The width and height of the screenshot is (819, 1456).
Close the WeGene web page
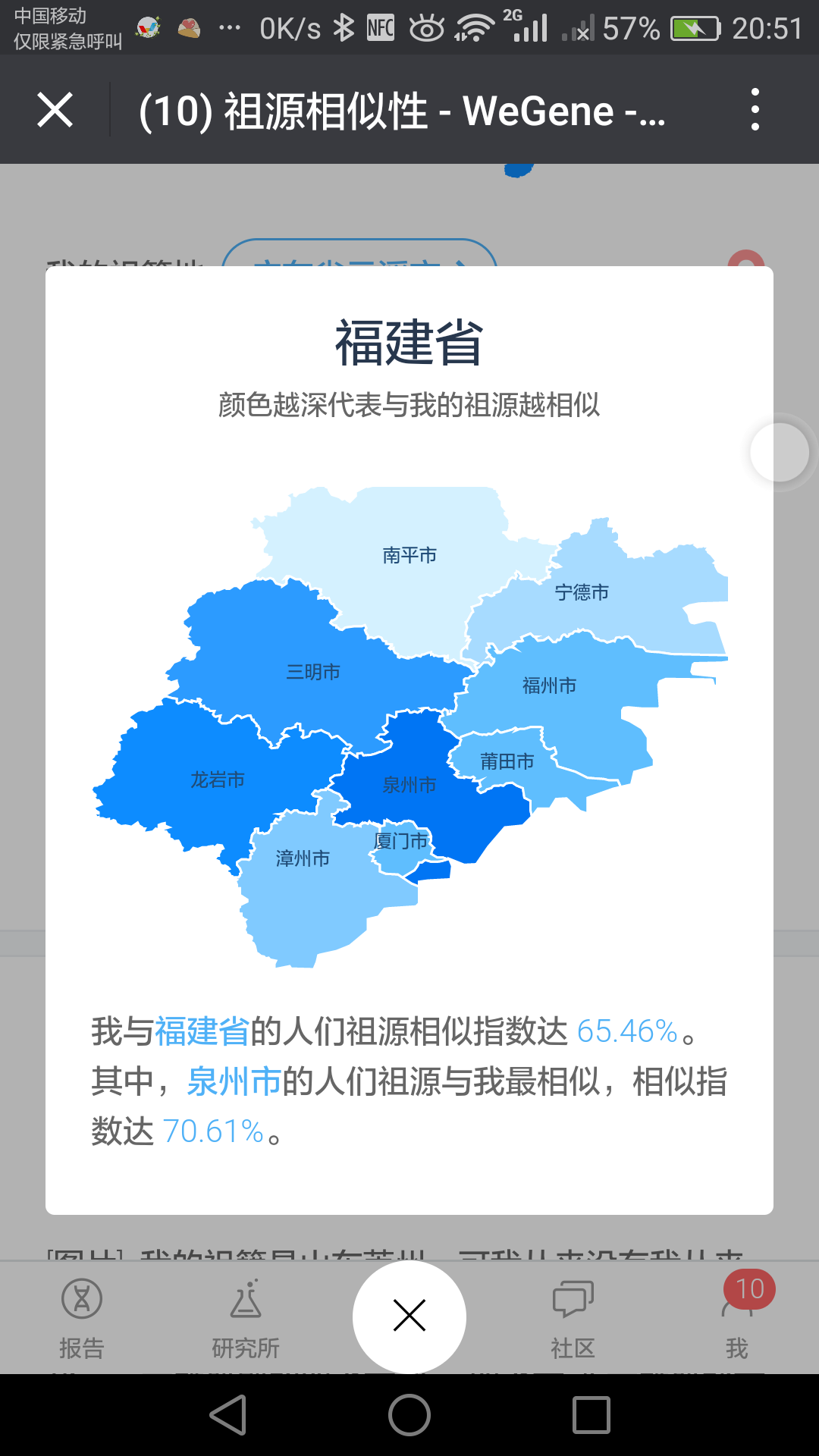pos(55,110)
